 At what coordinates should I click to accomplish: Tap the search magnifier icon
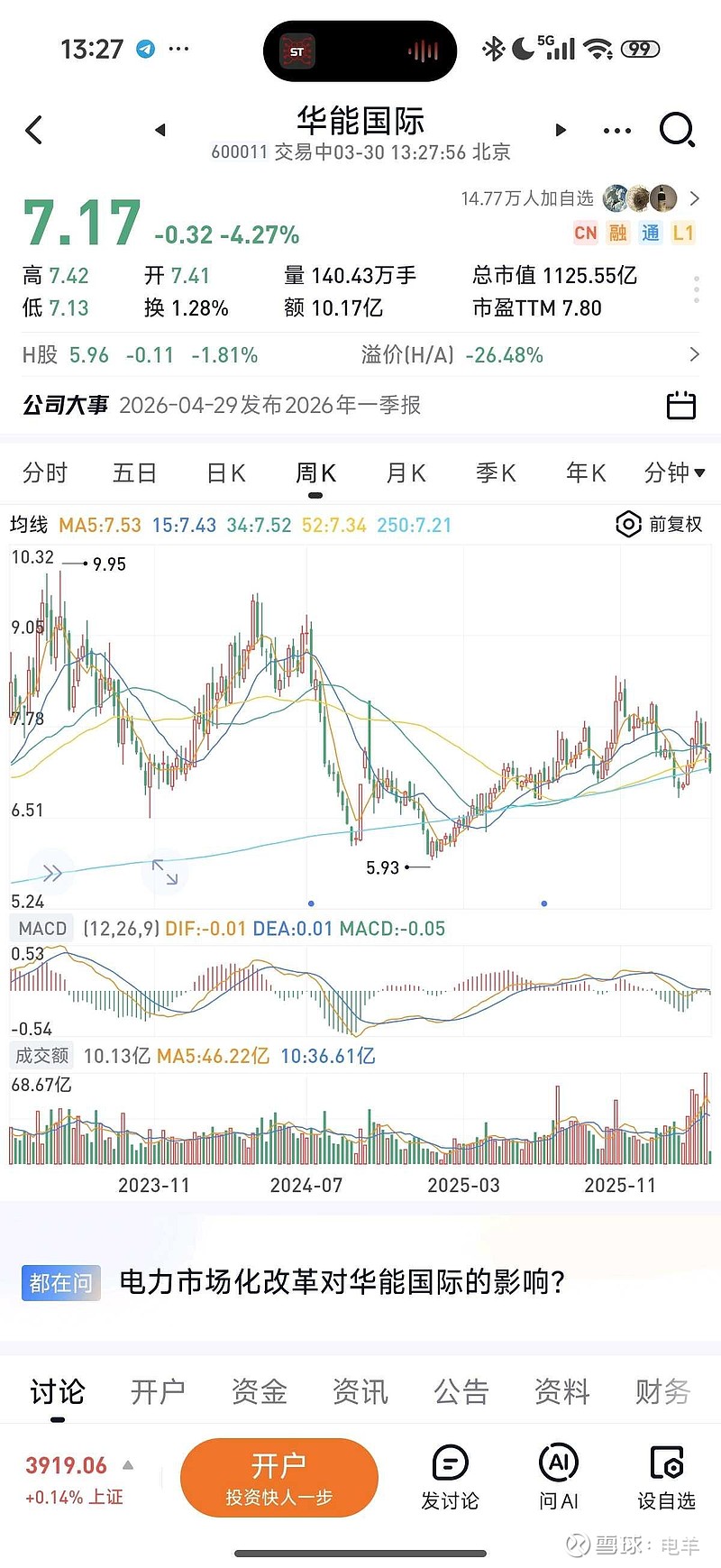pyautogui.click(x=676, y=130)
